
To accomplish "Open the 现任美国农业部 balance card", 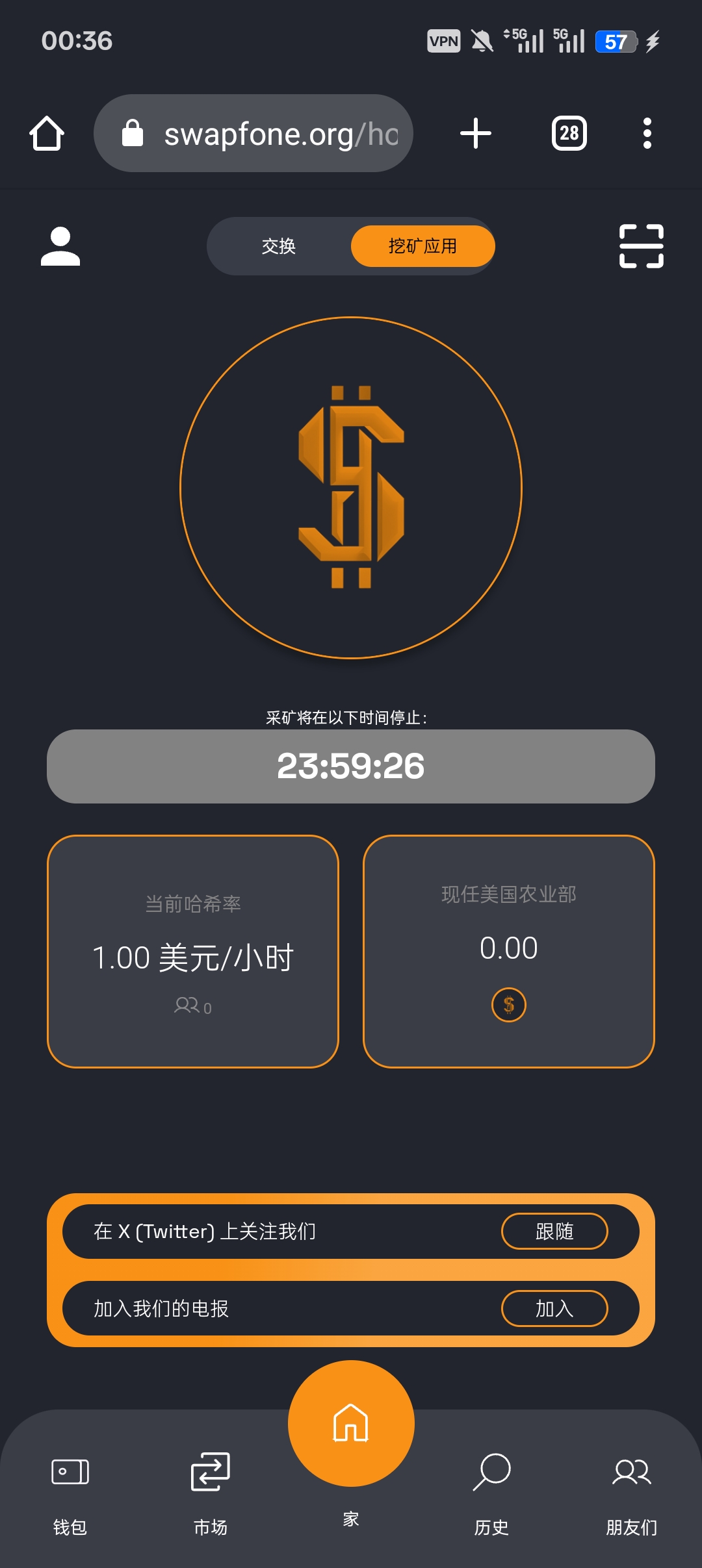I will (x=508, y=951).
